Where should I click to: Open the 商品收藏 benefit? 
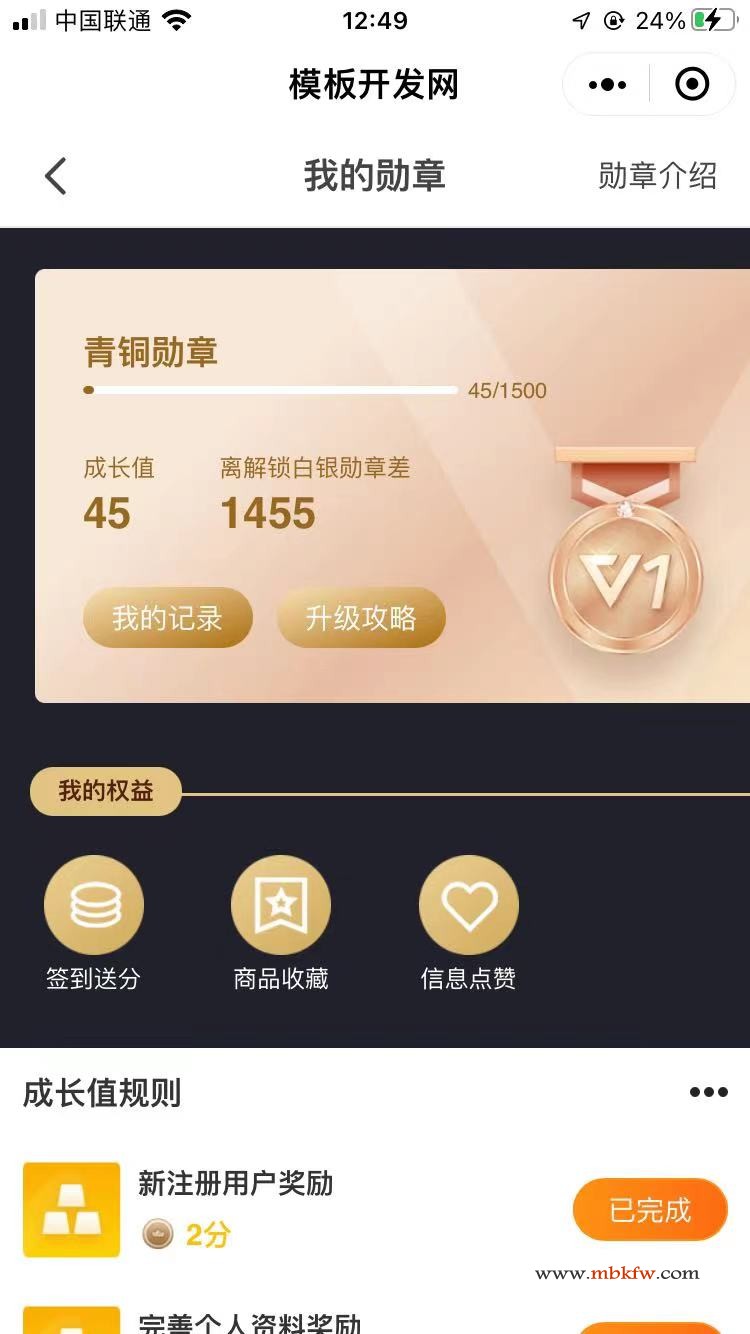click(x=281, y=906)
